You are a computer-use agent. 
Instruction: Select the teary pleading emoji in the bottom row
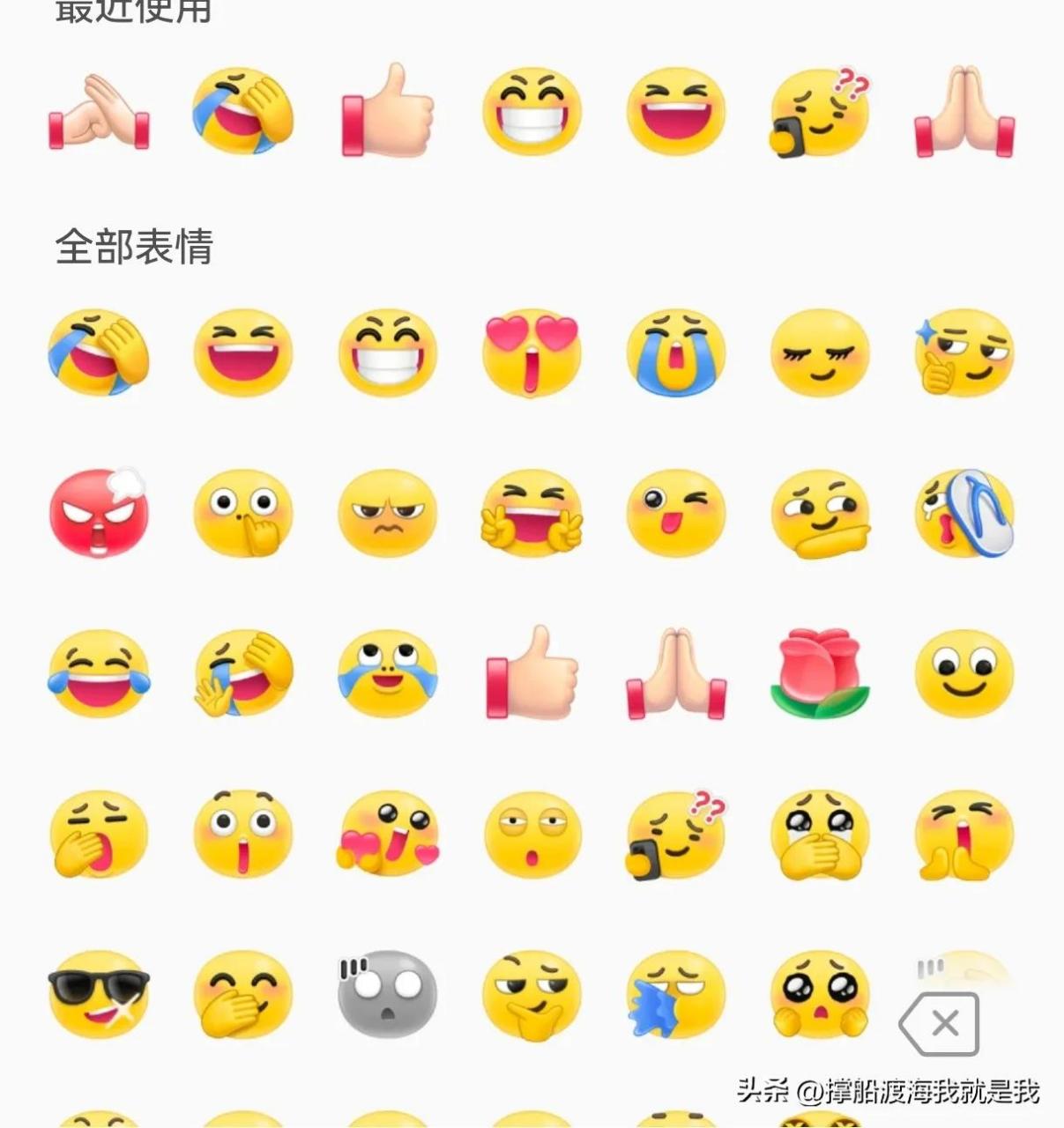(x=818, y=996)
